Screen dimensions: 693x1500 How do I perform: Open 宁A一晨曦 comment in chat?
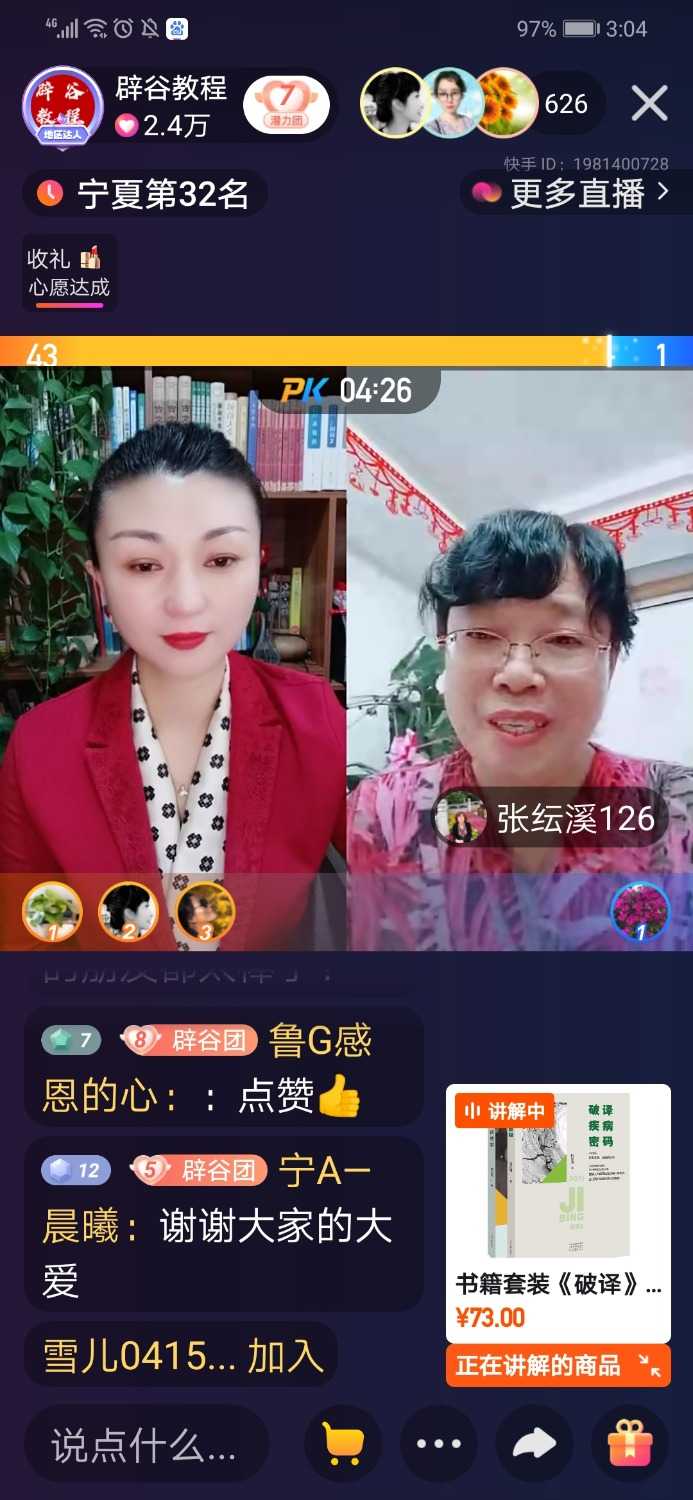click(x=222, y=1224)
